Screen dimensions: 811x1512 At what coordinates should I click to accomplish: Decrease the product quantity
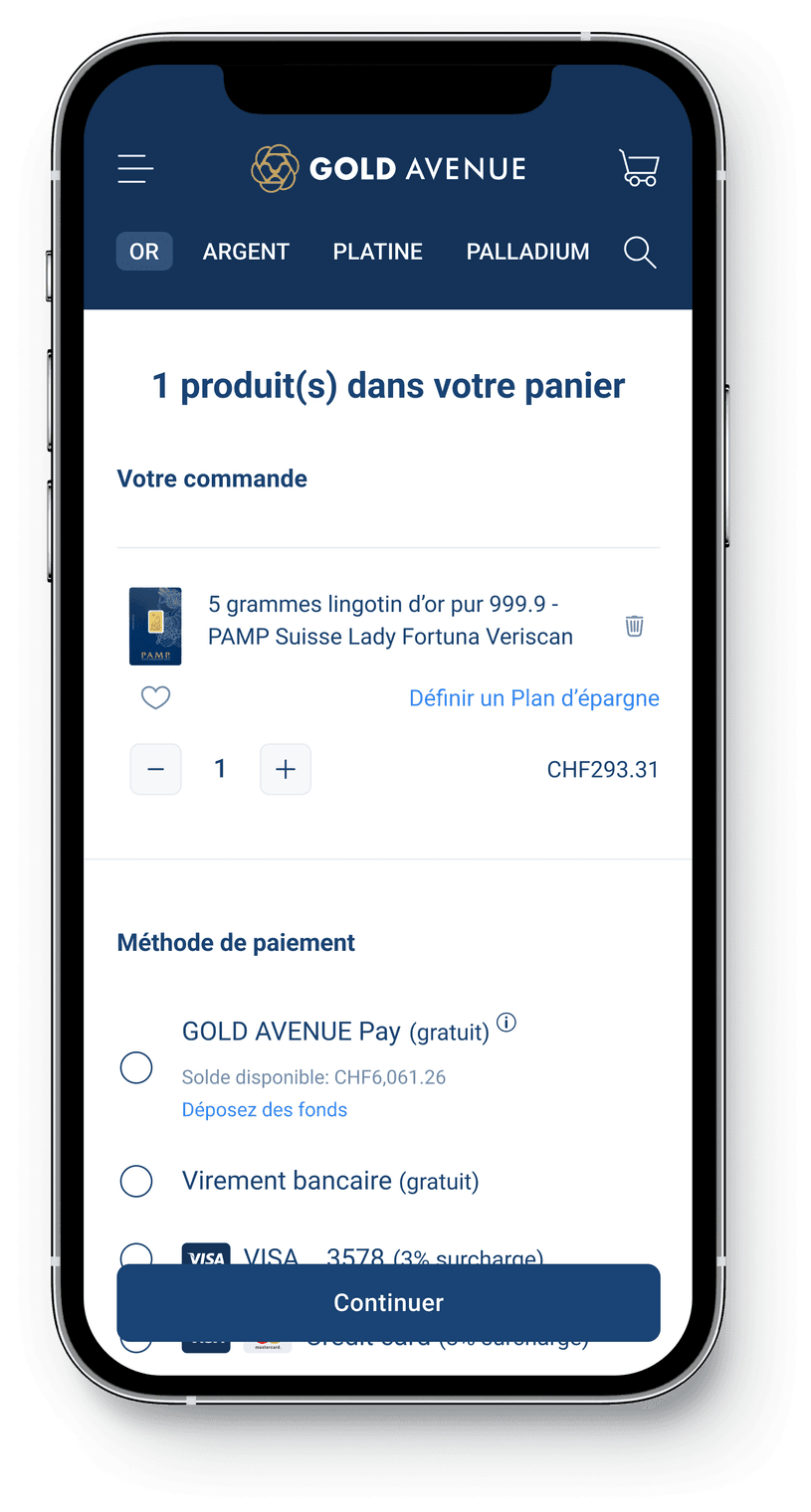(156, 769)
